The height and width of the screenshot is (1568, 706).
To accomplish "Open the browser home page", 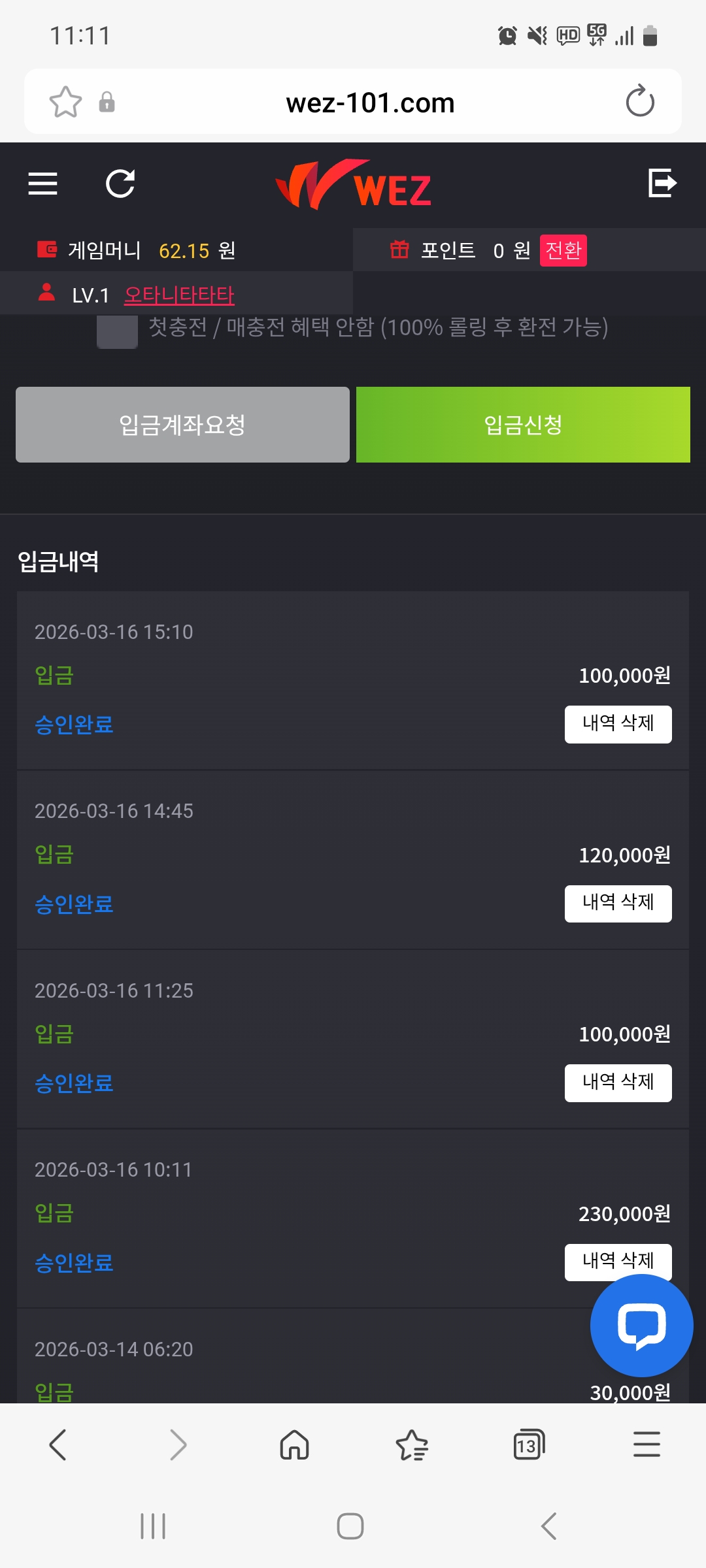I will 294,1445.
